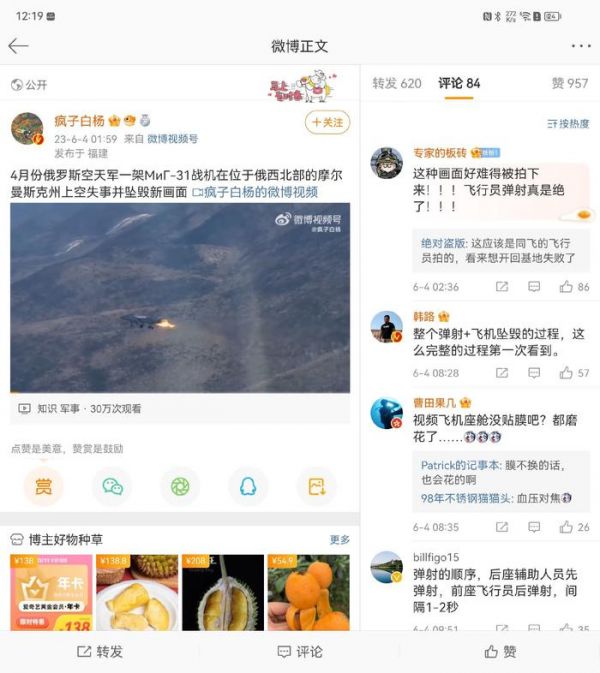
Task: Play the MiG-31 crash video
Action: pyautogui.click(x=180, y=297)
